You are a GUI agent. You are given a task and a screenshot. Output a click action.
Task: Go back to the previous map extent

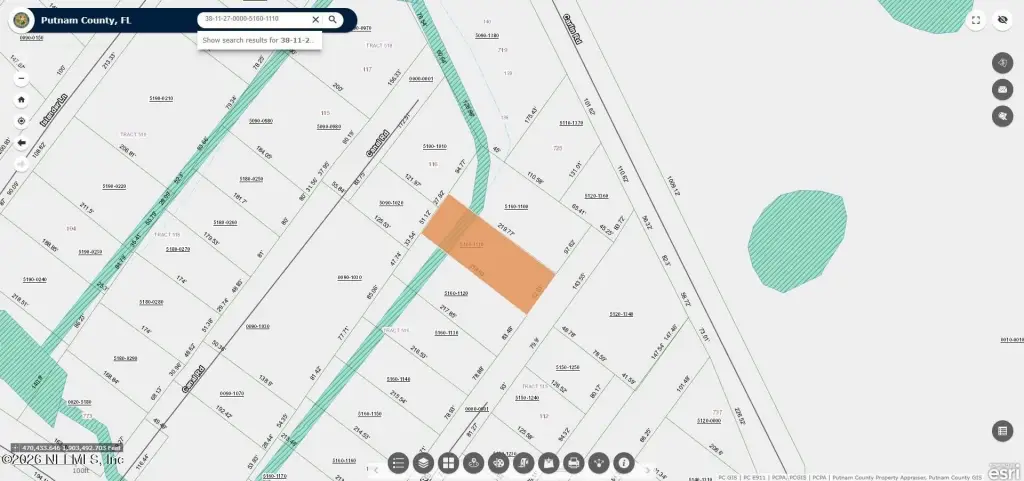tap(21, 142)
